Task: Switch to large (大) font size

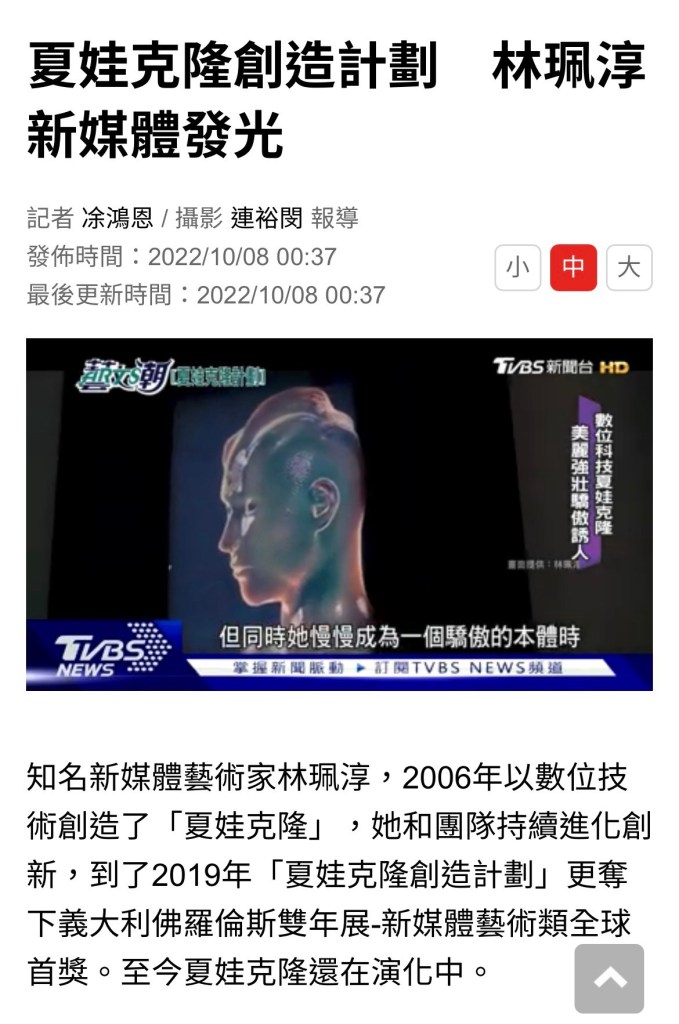Action: coord(629,268)
